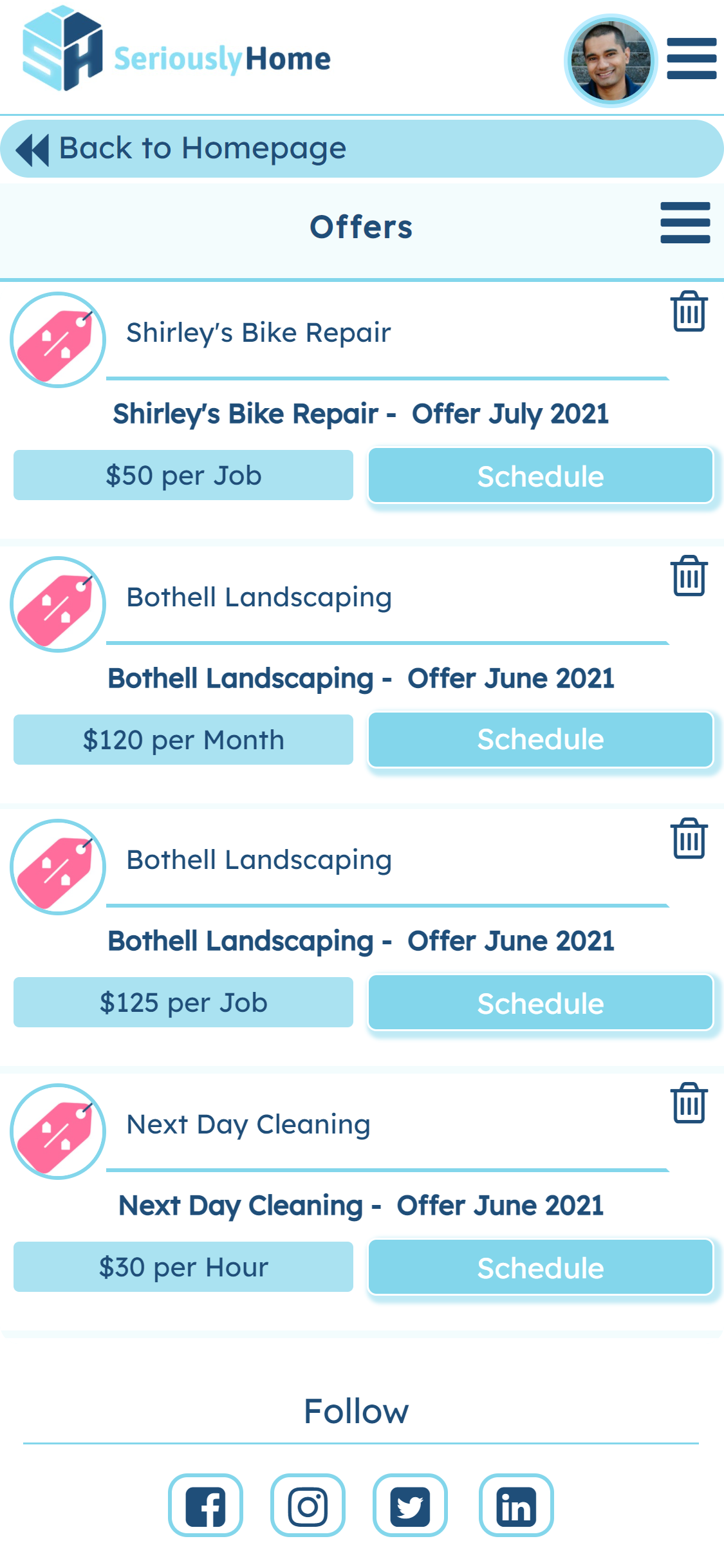Schedule the $125 per Job landscaping offer
This screenshot has width=724, height=1568.
[x=540, y=1003]
